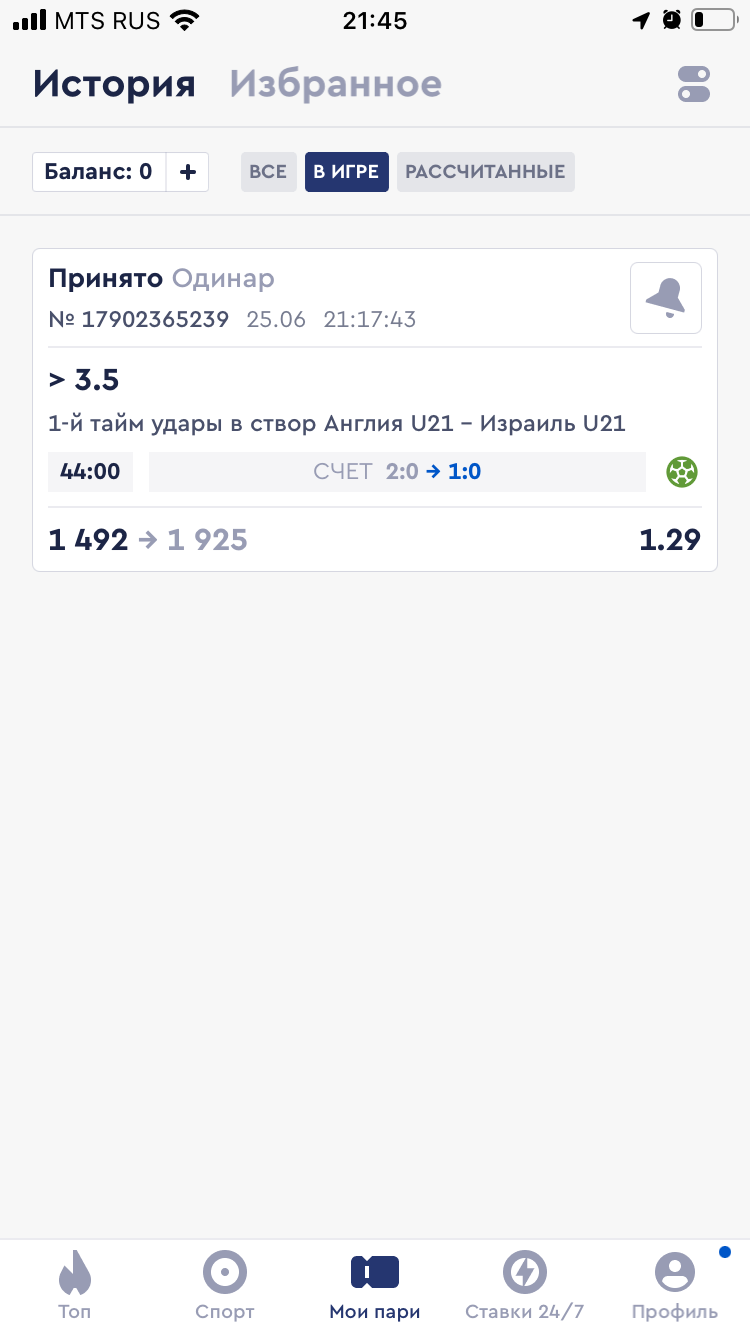
Task: Switch to the Избранное tab
Action: pyautogui.click(x=335, y=84)
